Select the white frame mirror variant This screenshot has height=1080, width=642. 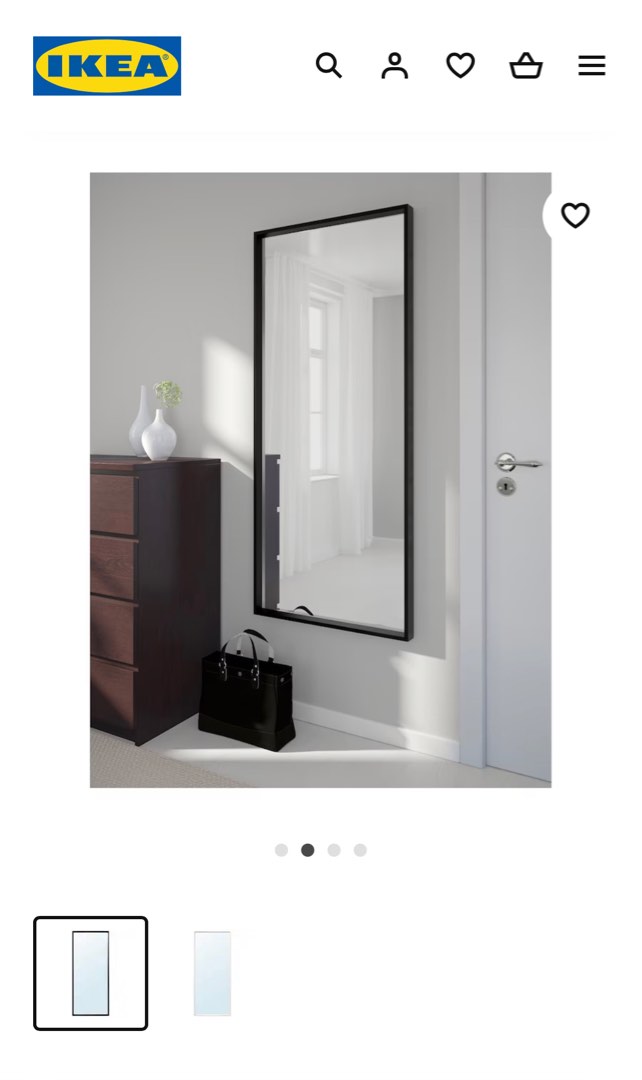click(x=212, y=973)
